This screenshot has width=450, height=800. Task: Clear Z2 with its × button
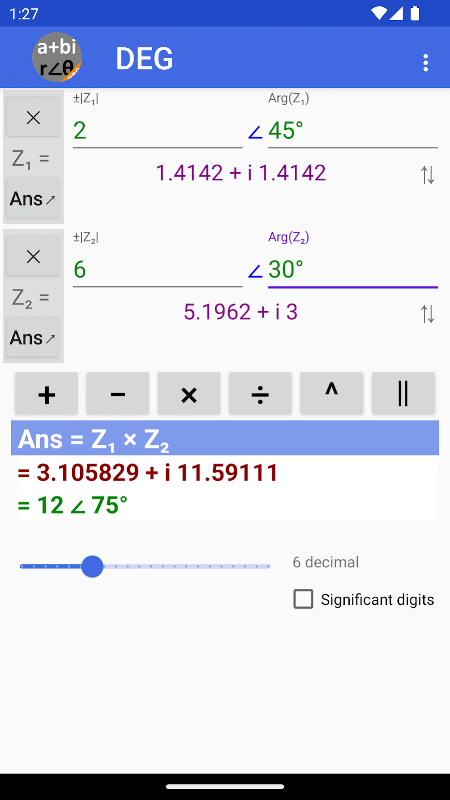[33, 257]
